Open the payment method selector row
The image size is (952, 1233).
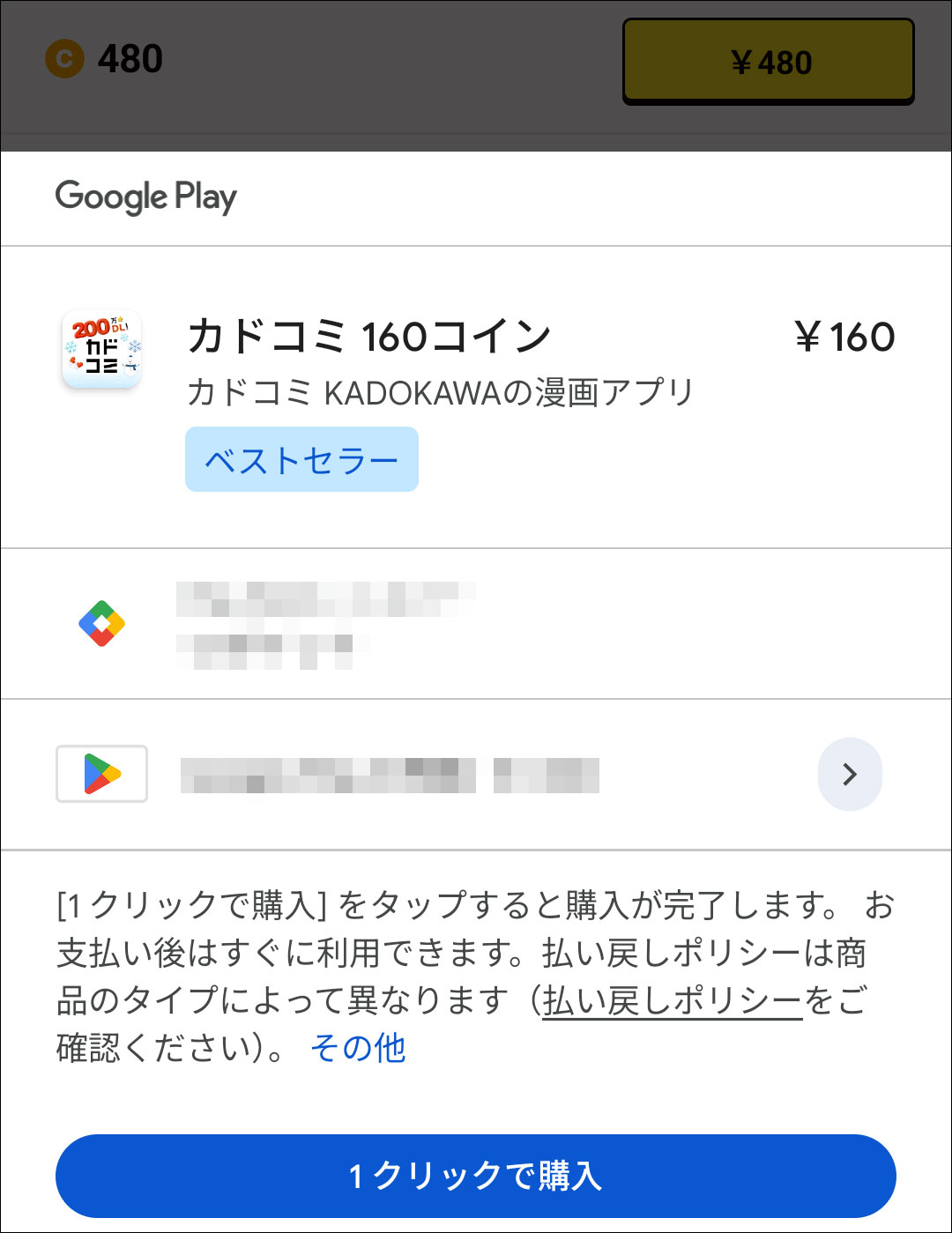pos(476,775)
